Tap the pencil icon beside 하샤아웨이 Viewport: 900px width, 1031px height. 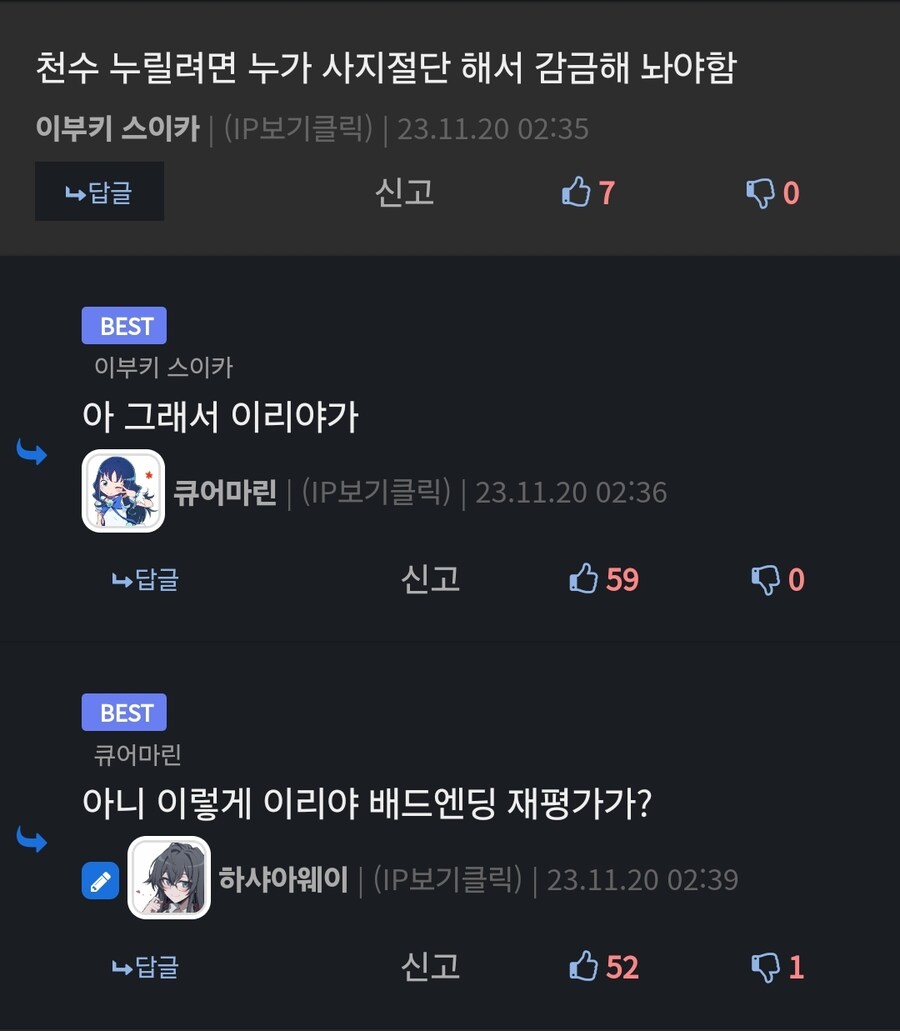click(100, 881)
